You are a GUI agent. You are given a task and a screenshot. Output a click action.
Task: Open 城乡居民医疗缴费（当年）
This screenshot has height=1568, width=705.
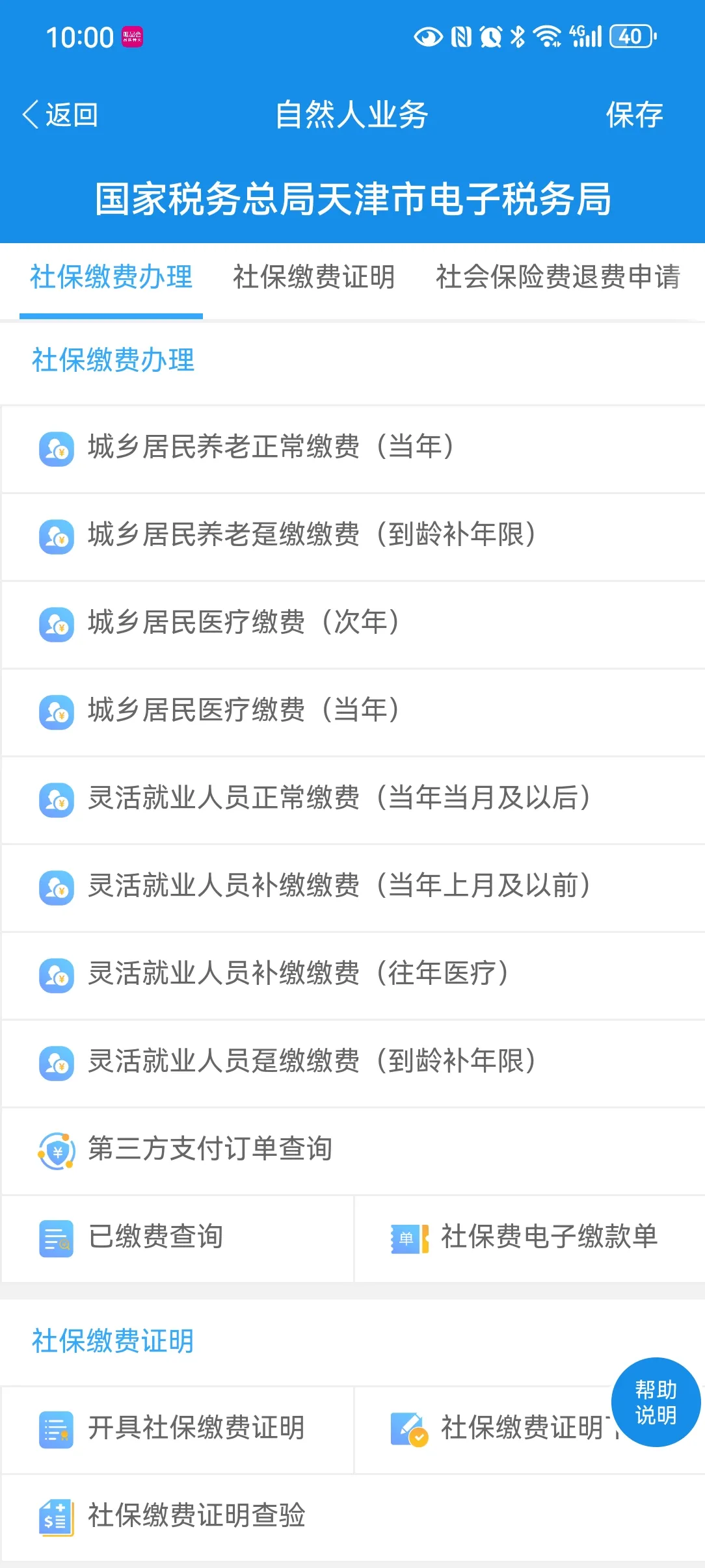point(353,712)
